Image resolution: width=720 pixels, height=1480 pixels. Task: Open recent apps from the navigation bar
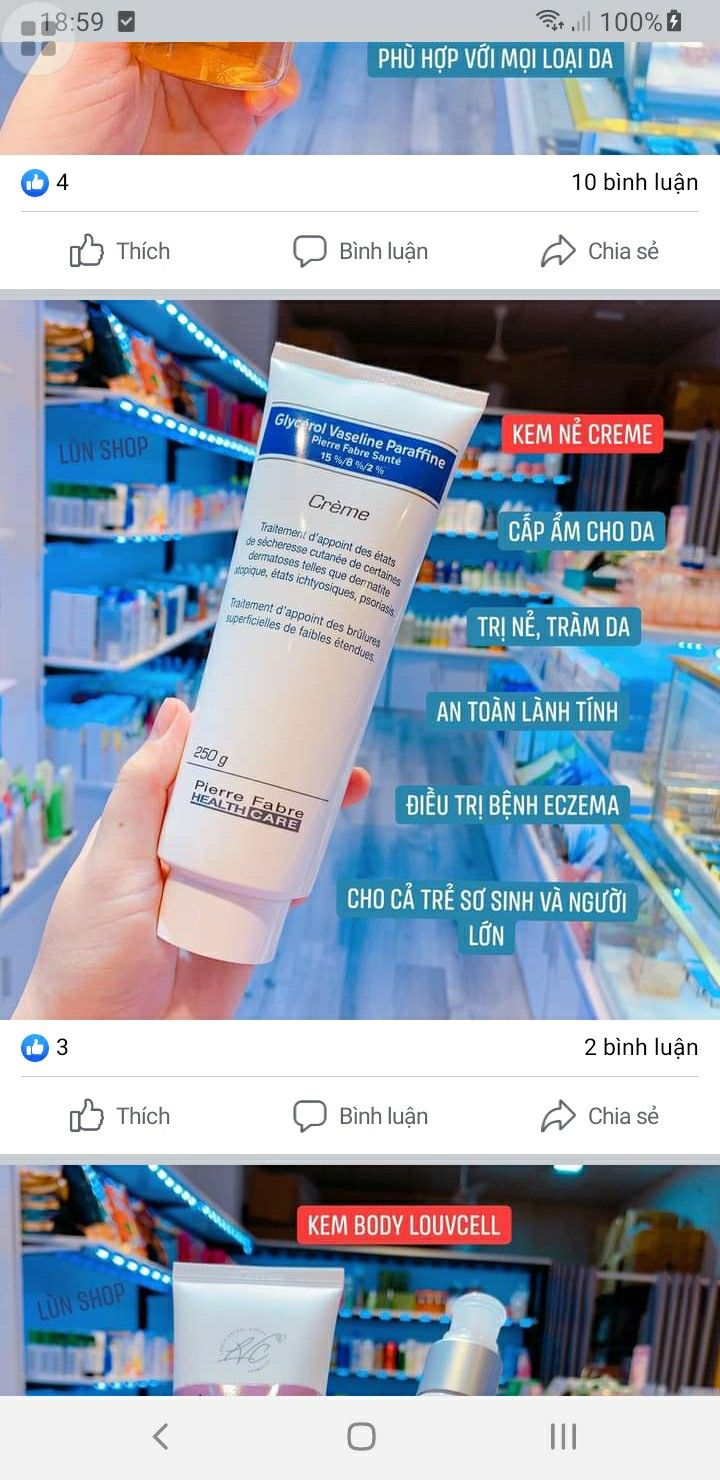click(563, 1437)
